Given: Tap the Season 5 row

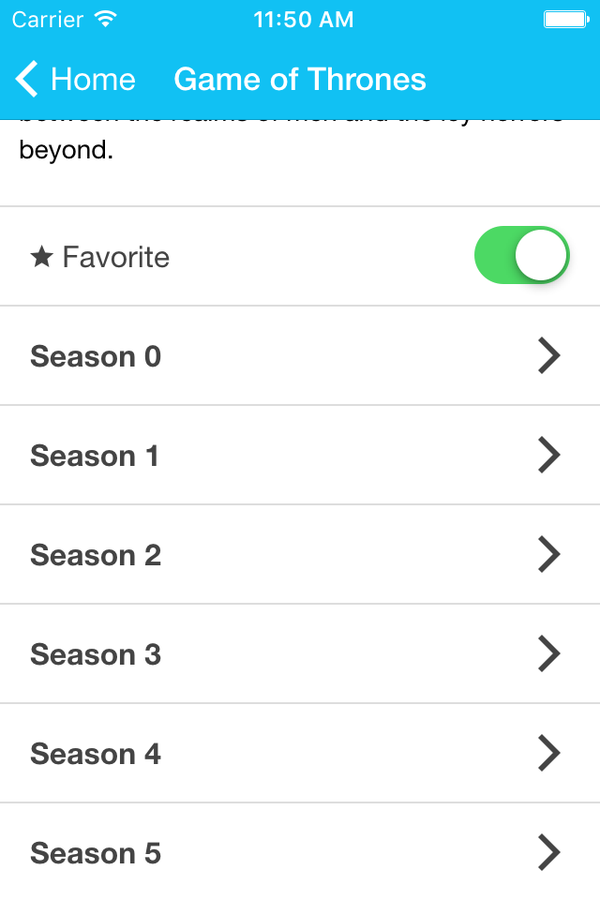Looking at the screenshot, I should 300,852.
